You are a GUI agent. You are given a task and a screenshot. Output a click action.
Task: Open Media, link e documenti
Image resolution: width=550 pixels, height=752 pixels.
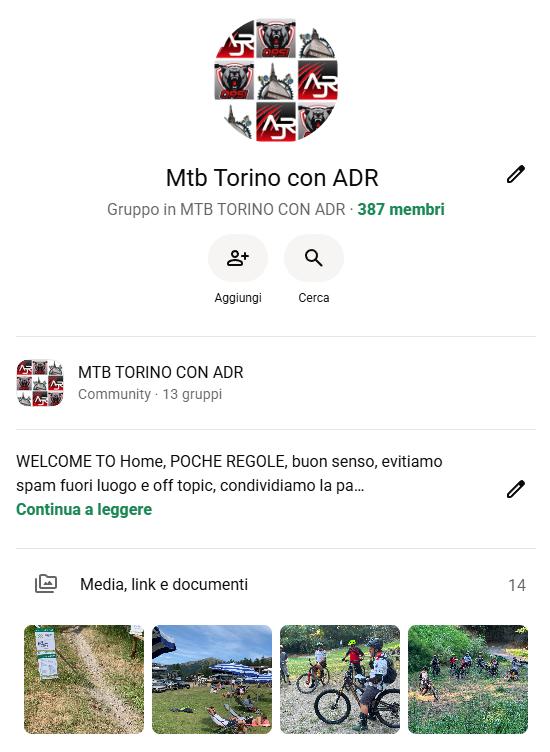point(276,585)
